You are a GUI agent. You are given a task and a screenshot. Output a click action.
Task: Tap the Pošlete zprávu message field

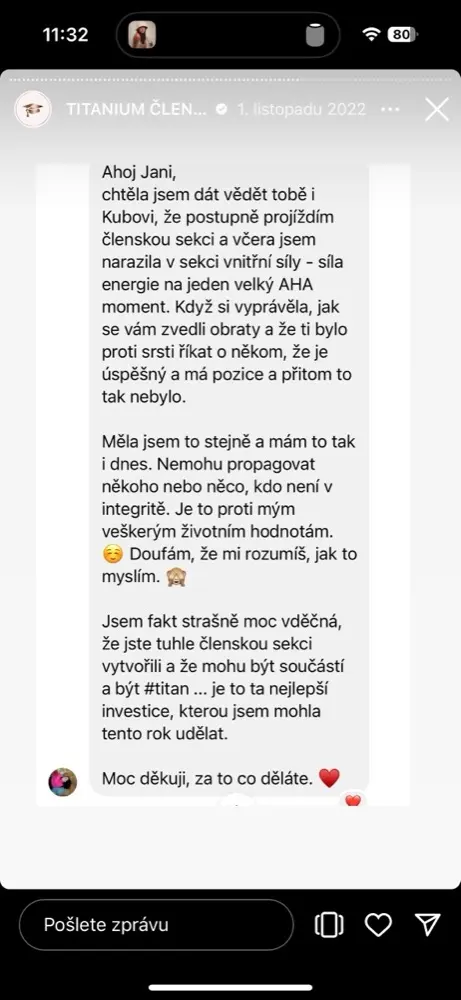tap(156, 925)
